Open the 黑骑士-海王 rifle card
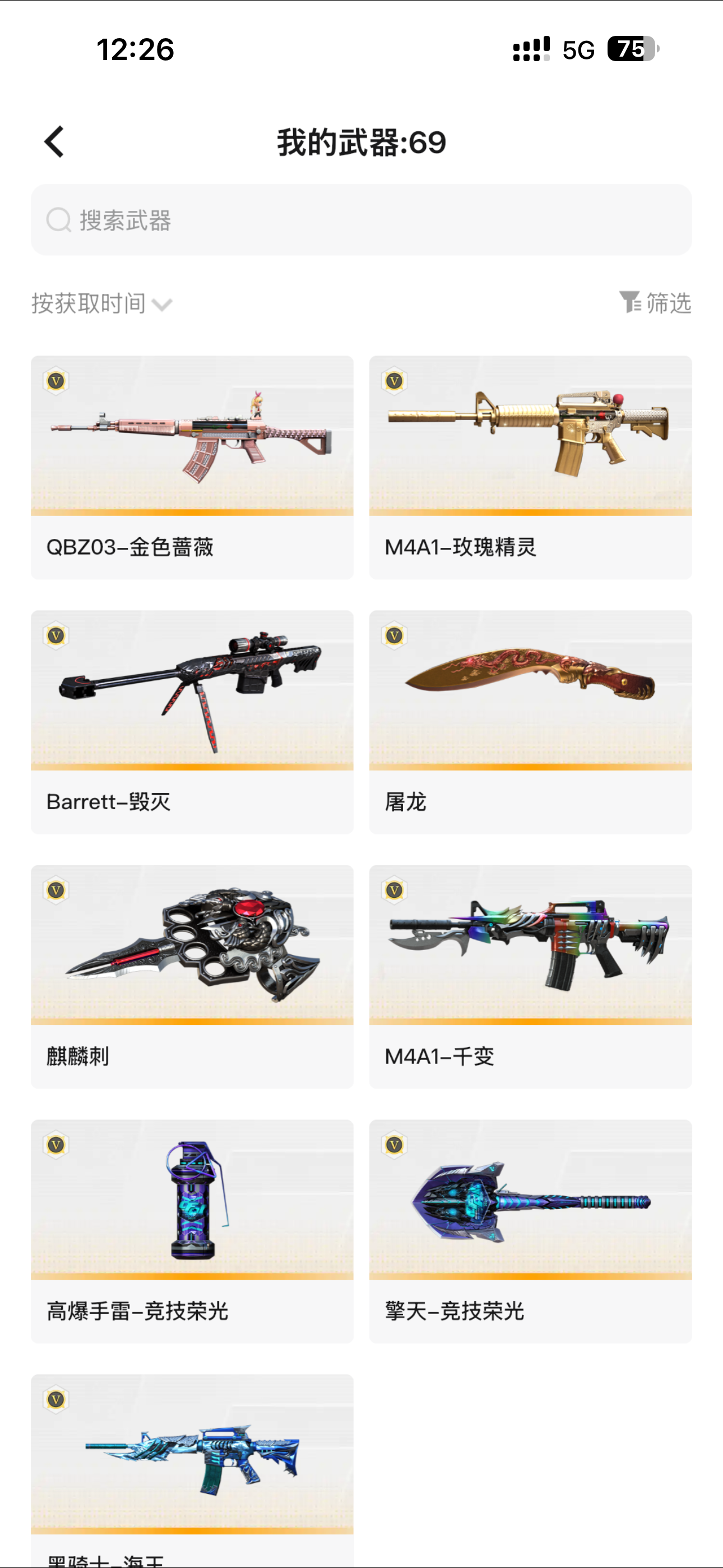Viewport: 723px width, 1568px height. point(192,1470)
